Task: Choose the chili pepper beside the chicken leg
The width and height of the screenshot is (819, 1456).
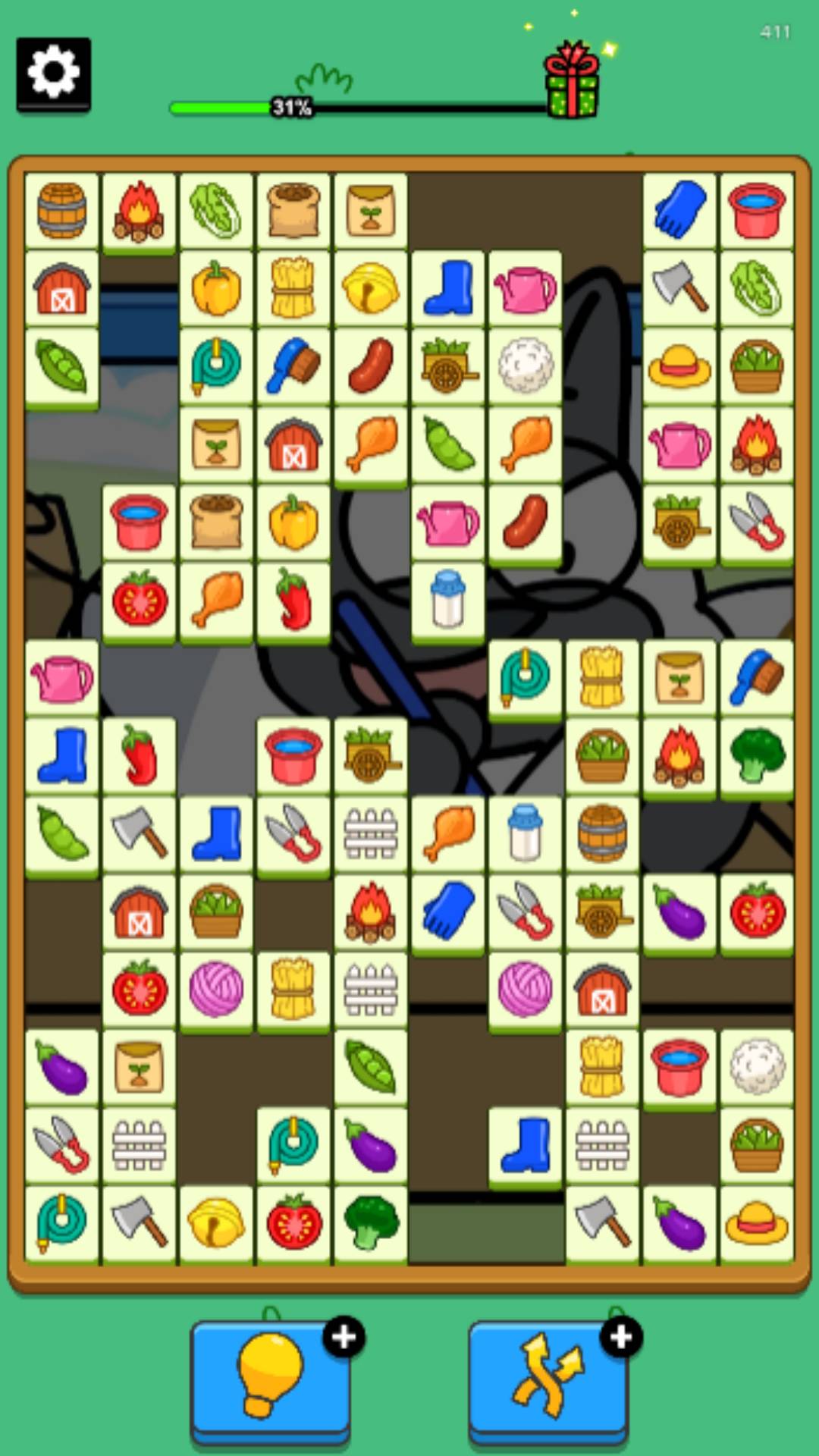Action: click(293, 599)
